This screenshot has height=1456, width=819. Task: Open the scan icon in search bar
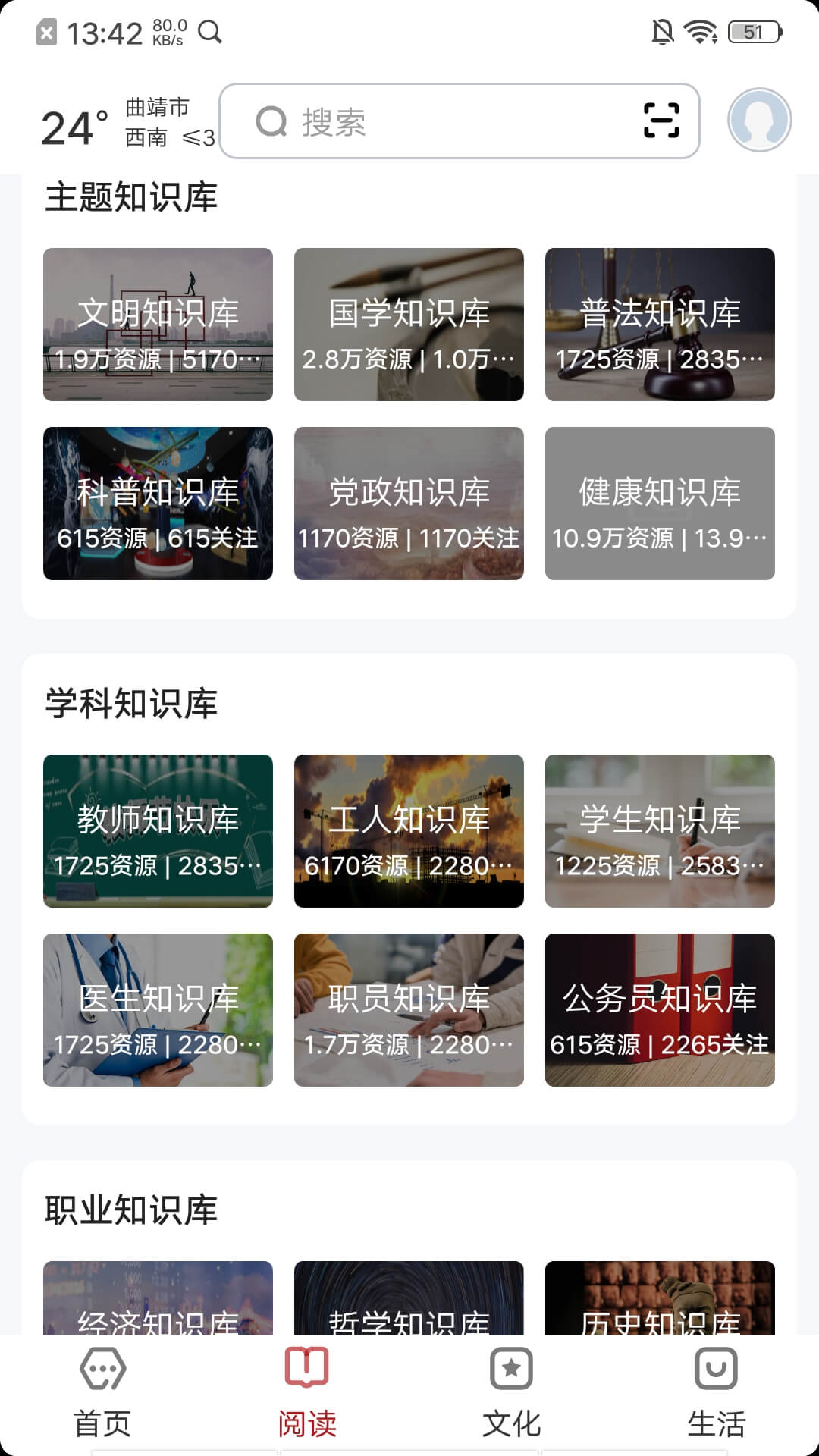tap(661, 121)
